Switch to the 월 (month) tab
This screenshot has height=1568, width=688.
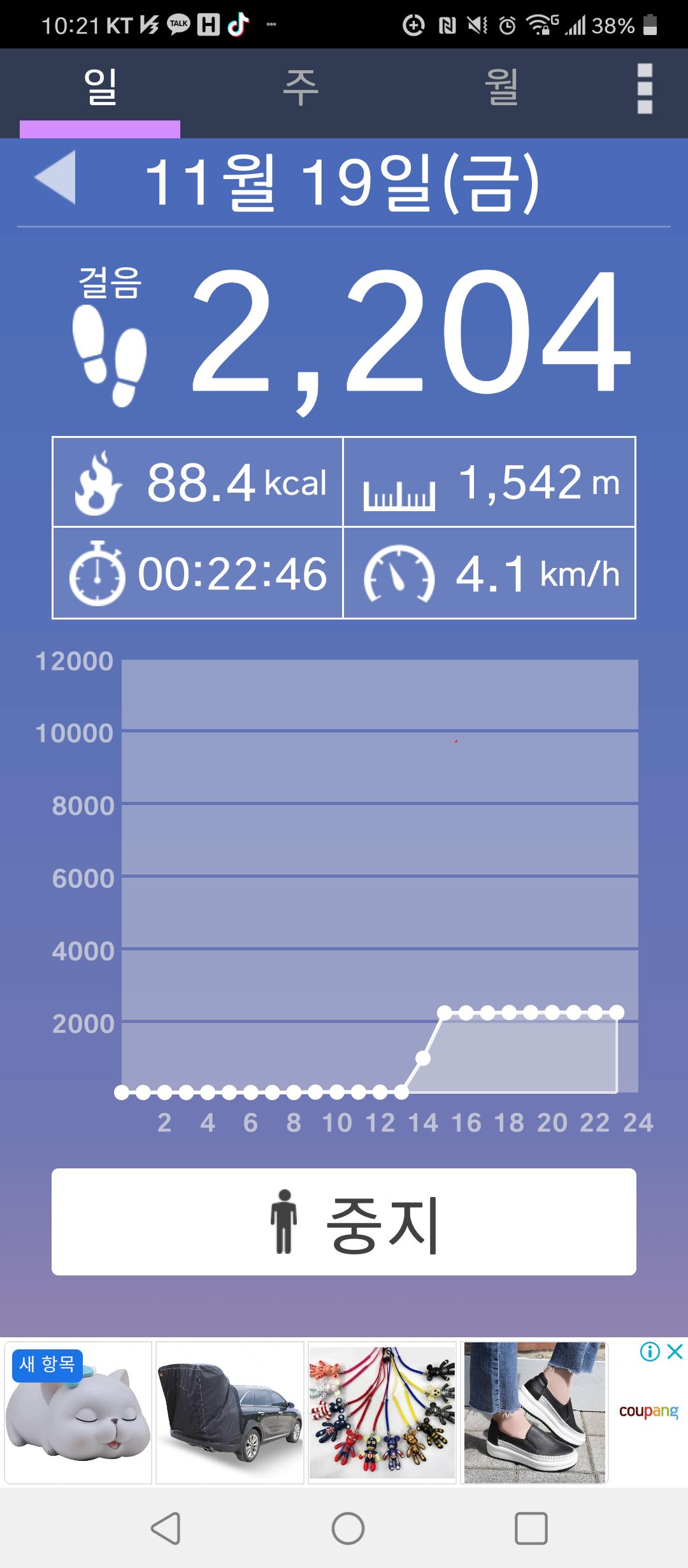pyautogui.click(x=501, y=88)
